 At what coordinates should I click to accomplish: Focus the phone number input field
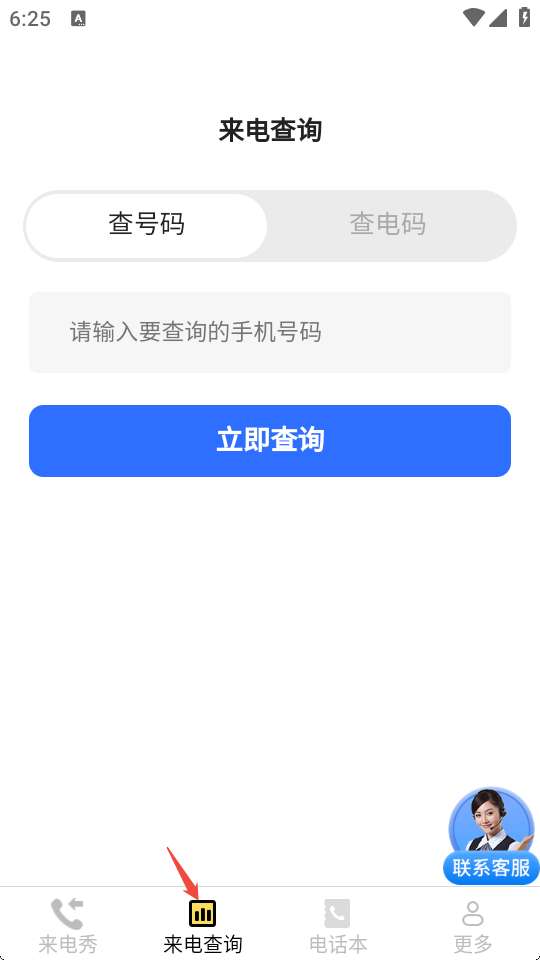pyautogui.click(x=270, y=332)
